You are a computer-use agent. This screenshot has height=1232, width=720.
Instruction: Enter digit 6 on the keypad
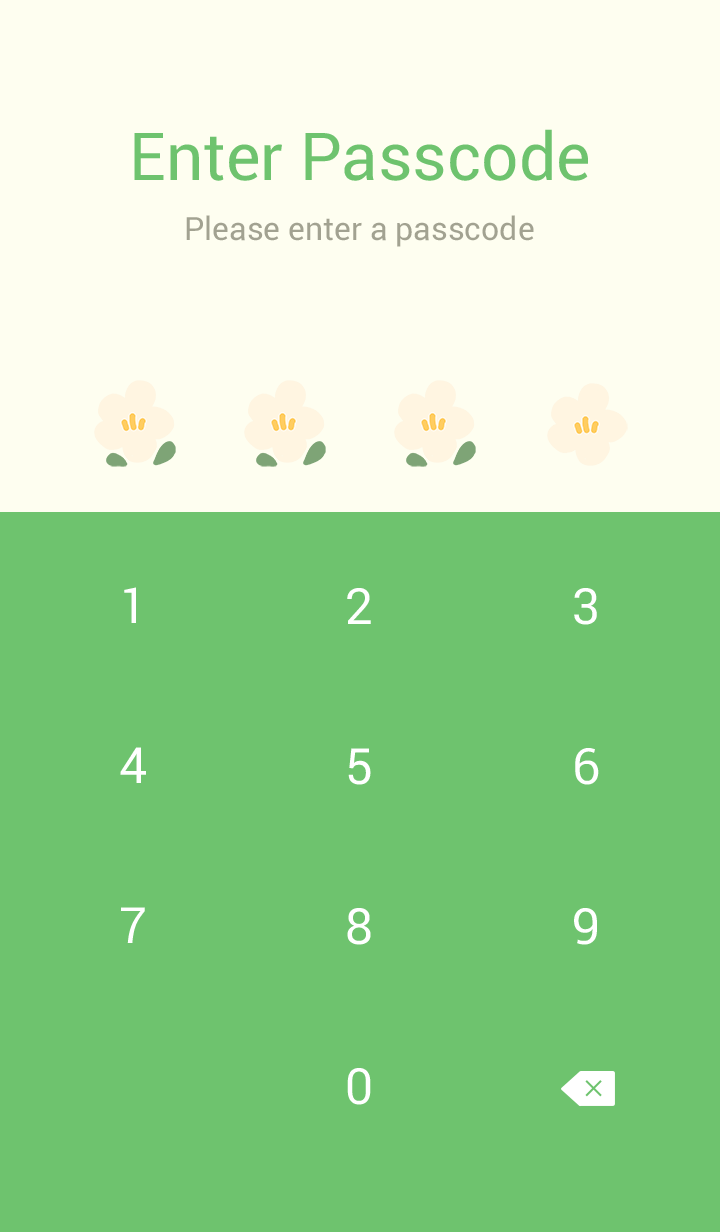586,767
